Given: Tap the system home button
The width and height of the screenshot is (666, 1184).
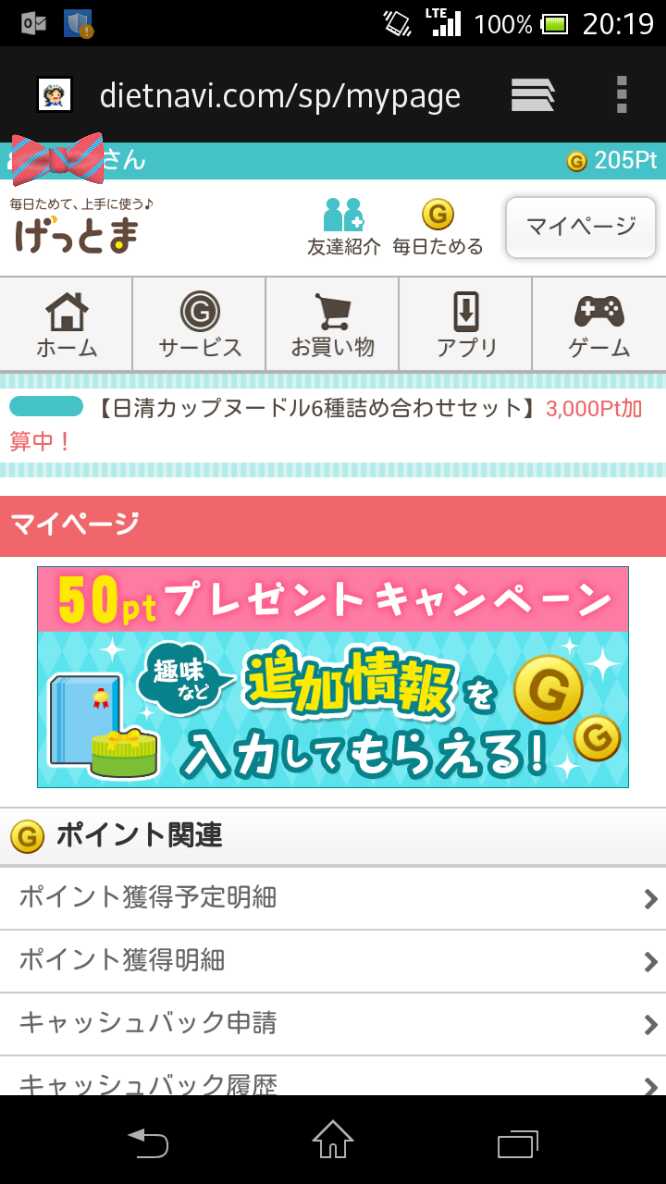Looking at the screenshot, I should pyautogui.click(x=333, y=1140).
